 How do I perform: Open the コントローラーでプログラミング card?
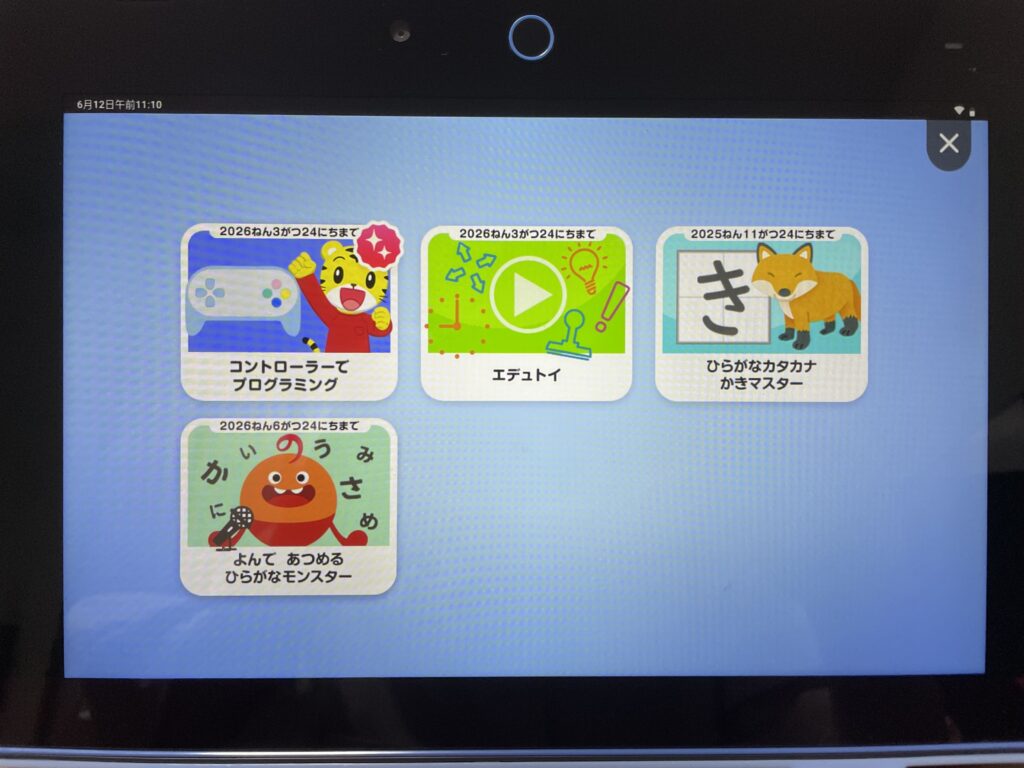(289, 312)
